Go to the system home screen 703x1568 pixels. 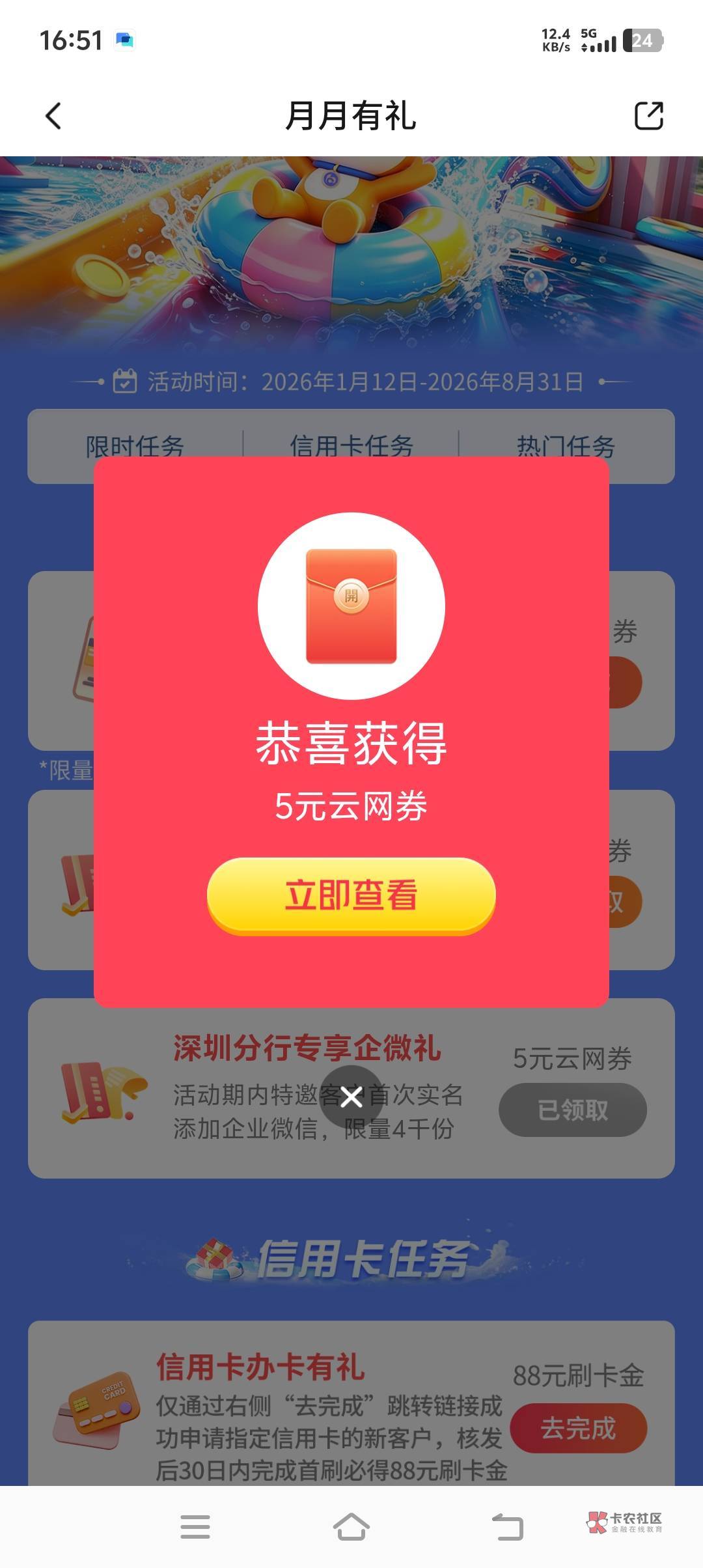tap(351, 1526)
